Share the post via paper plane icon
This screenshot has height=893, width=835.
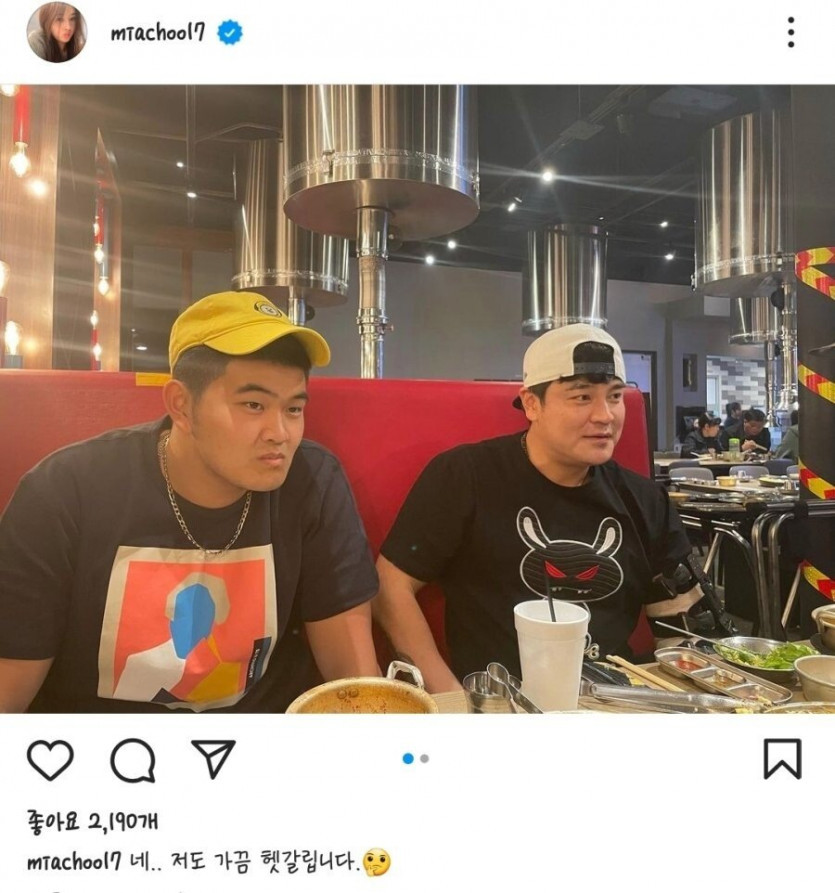(212, 759)
